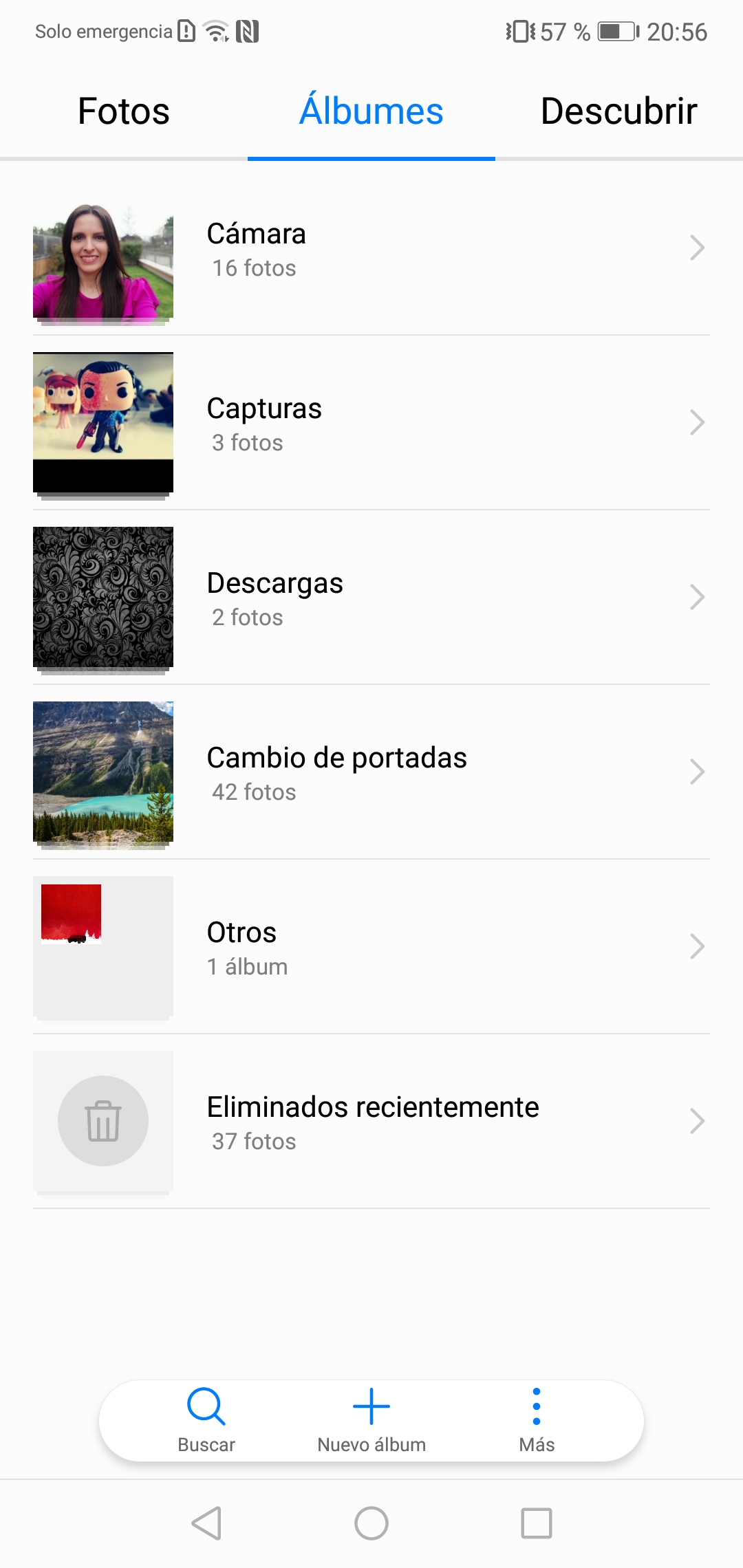Viewport: 743px width, 1568px height.
Task: Return to the home screen
Action: click(x=371, y=1523)
